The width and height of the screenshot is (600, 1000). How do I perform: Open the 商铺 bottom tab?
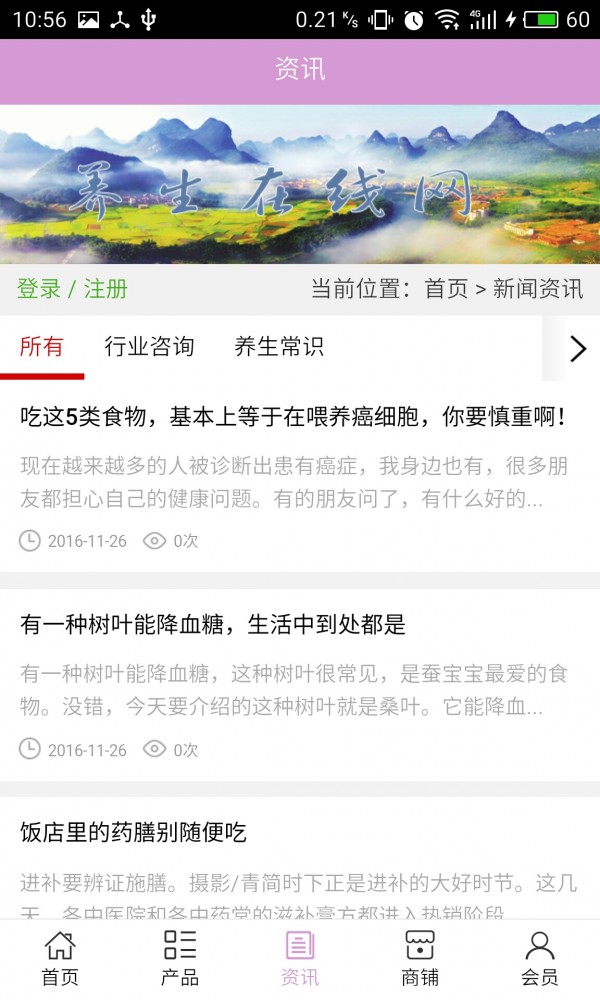[x=420, y=958]
